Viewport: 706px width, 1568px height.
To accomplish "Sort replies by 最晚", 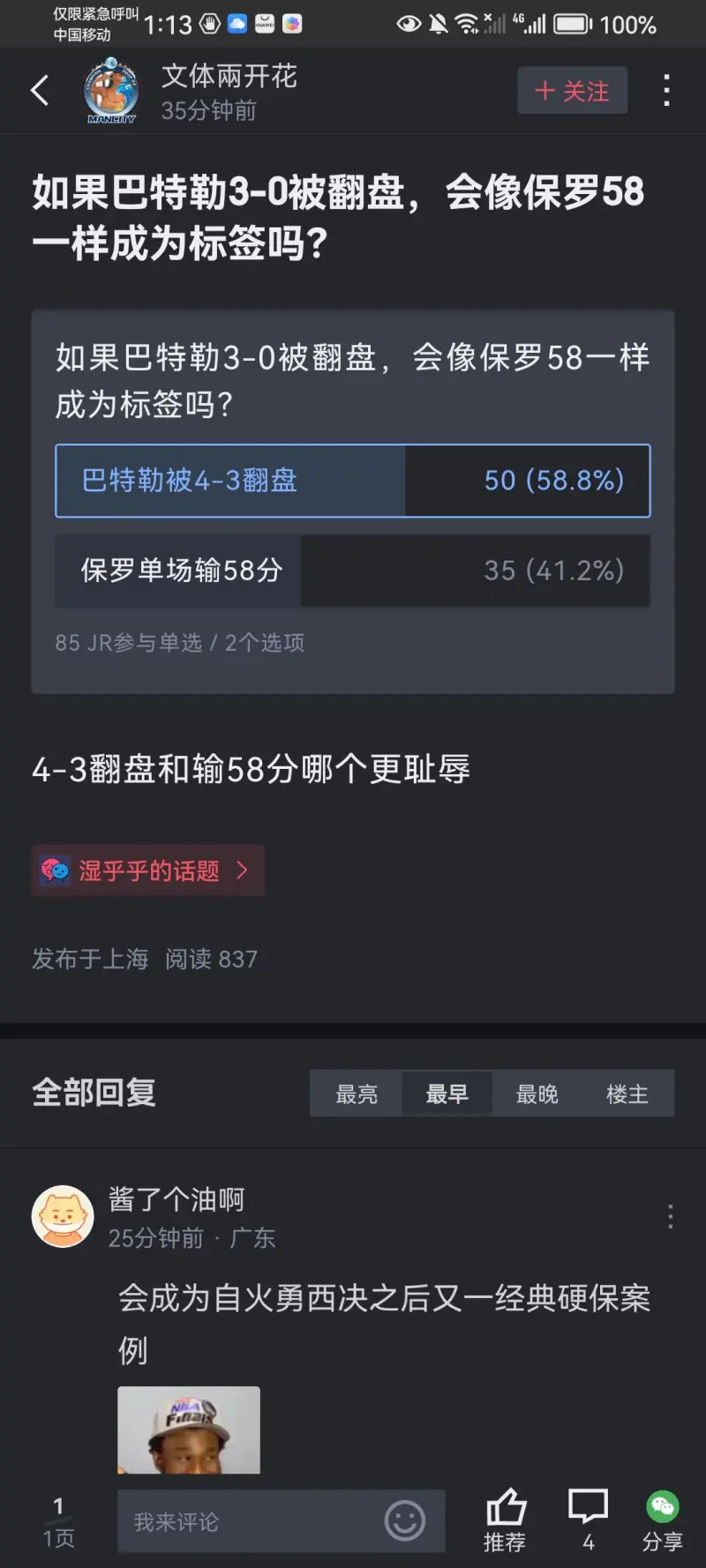I will [x=537, y=1094].
